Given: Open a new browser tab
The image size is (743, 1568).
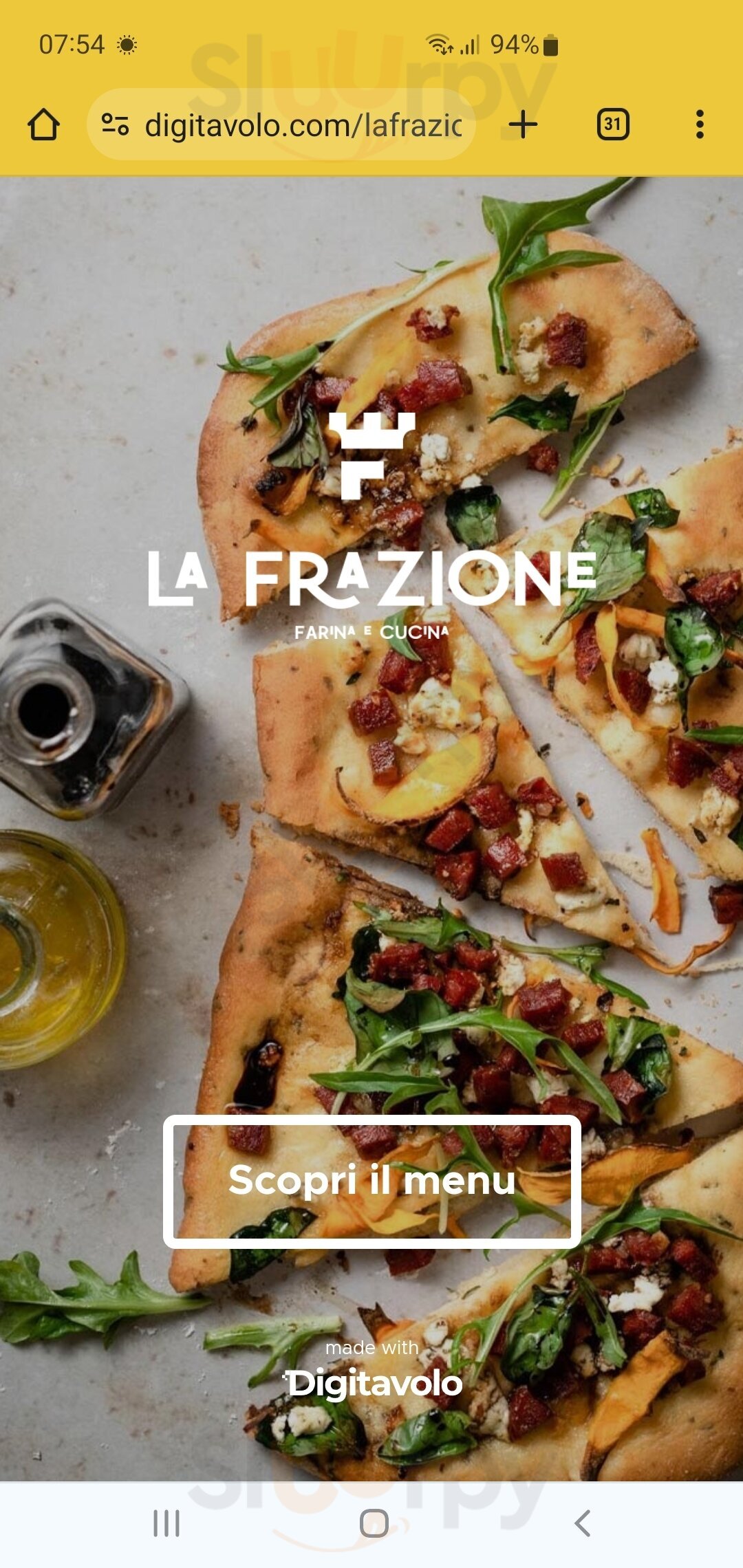Looking at the screenshot, I should point(523,125).
